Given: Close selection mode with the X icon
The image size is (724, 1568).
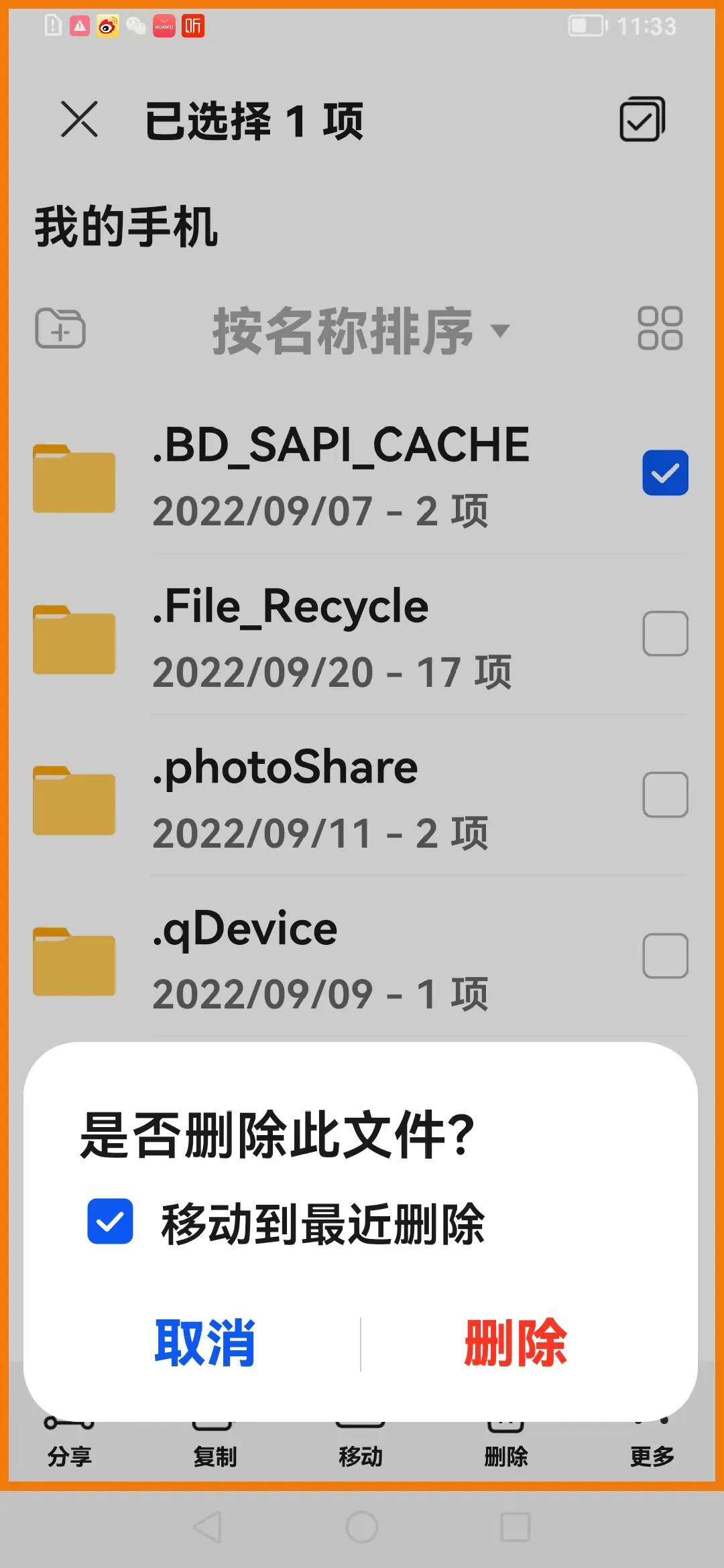Looking at the screenshot, I should click(79, 119).
